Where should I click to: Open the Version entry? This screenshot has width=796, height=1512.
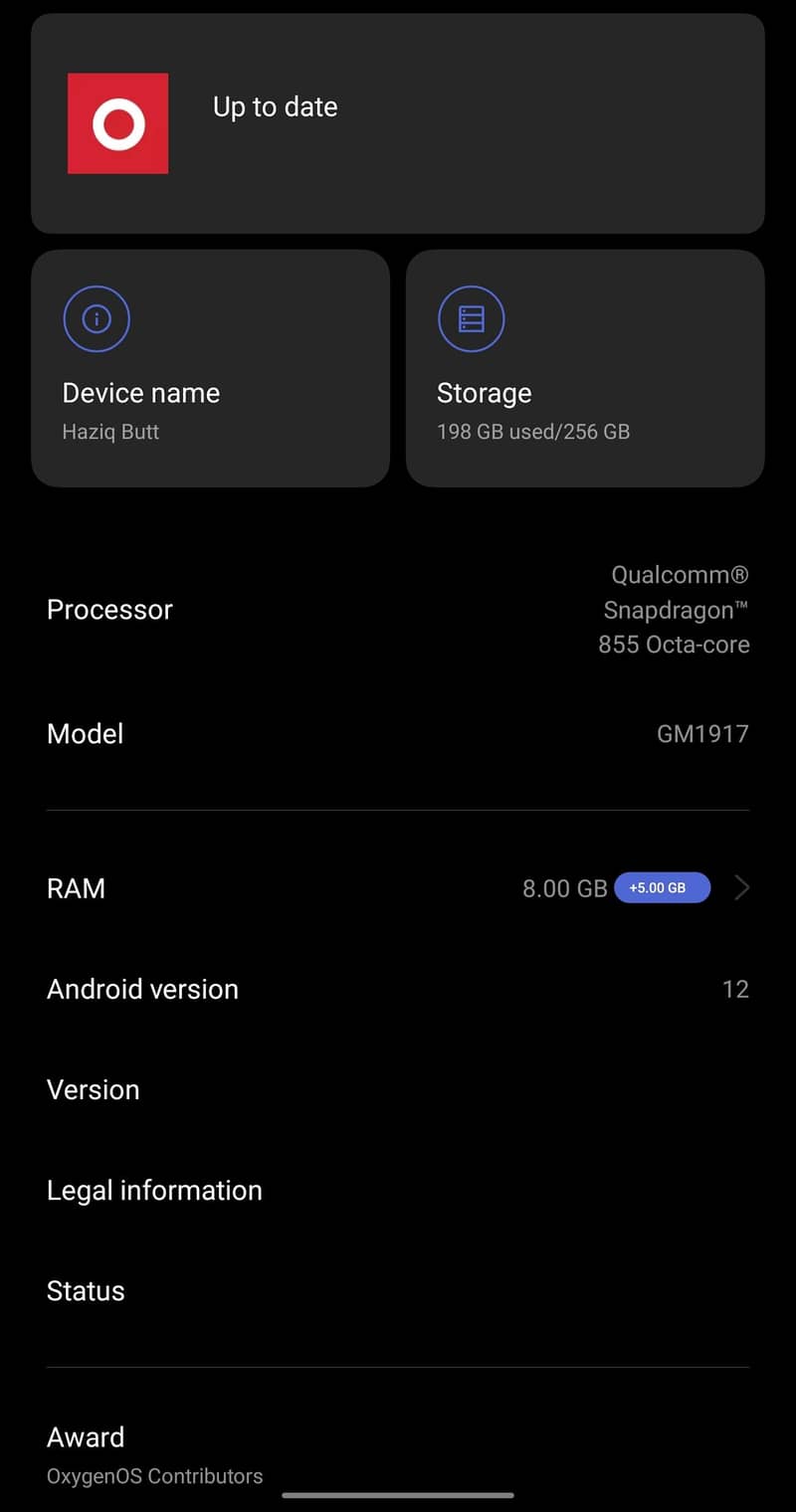click(398, 1089)
